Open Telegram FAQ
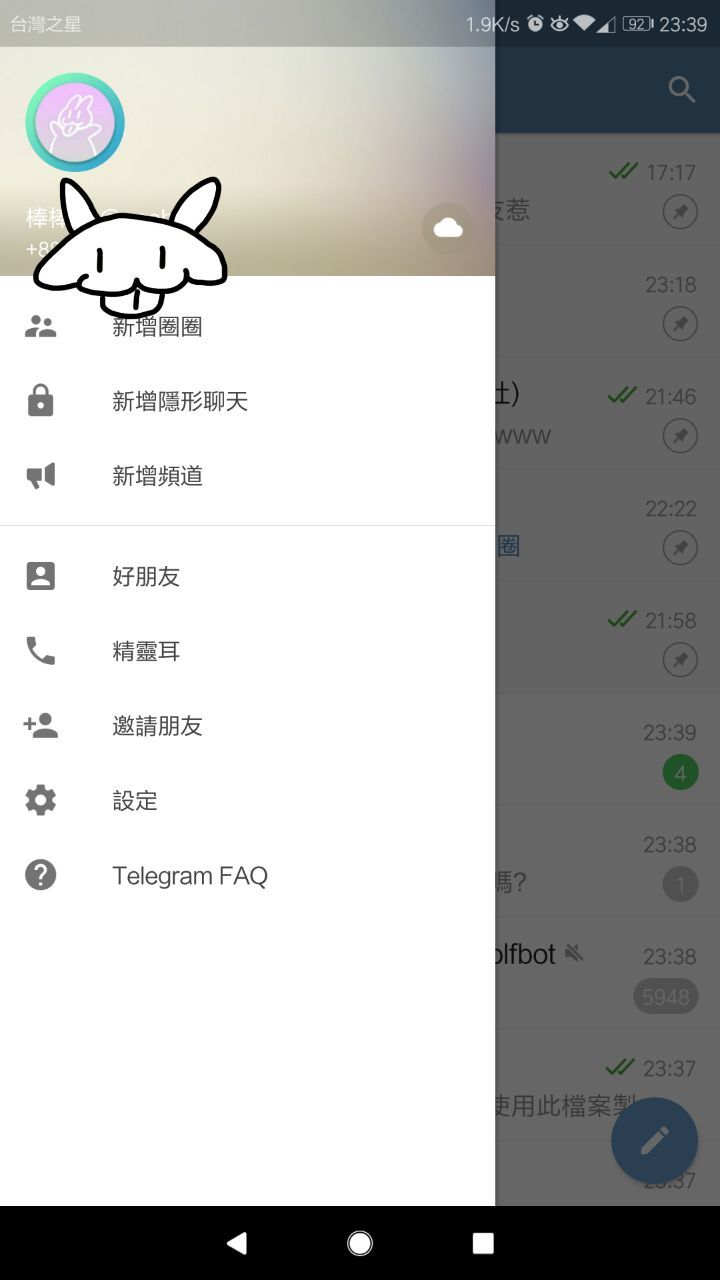Image resolution: width=720 pixels, height=1280 pixels. pyautogui.click(x=190, y=876)
